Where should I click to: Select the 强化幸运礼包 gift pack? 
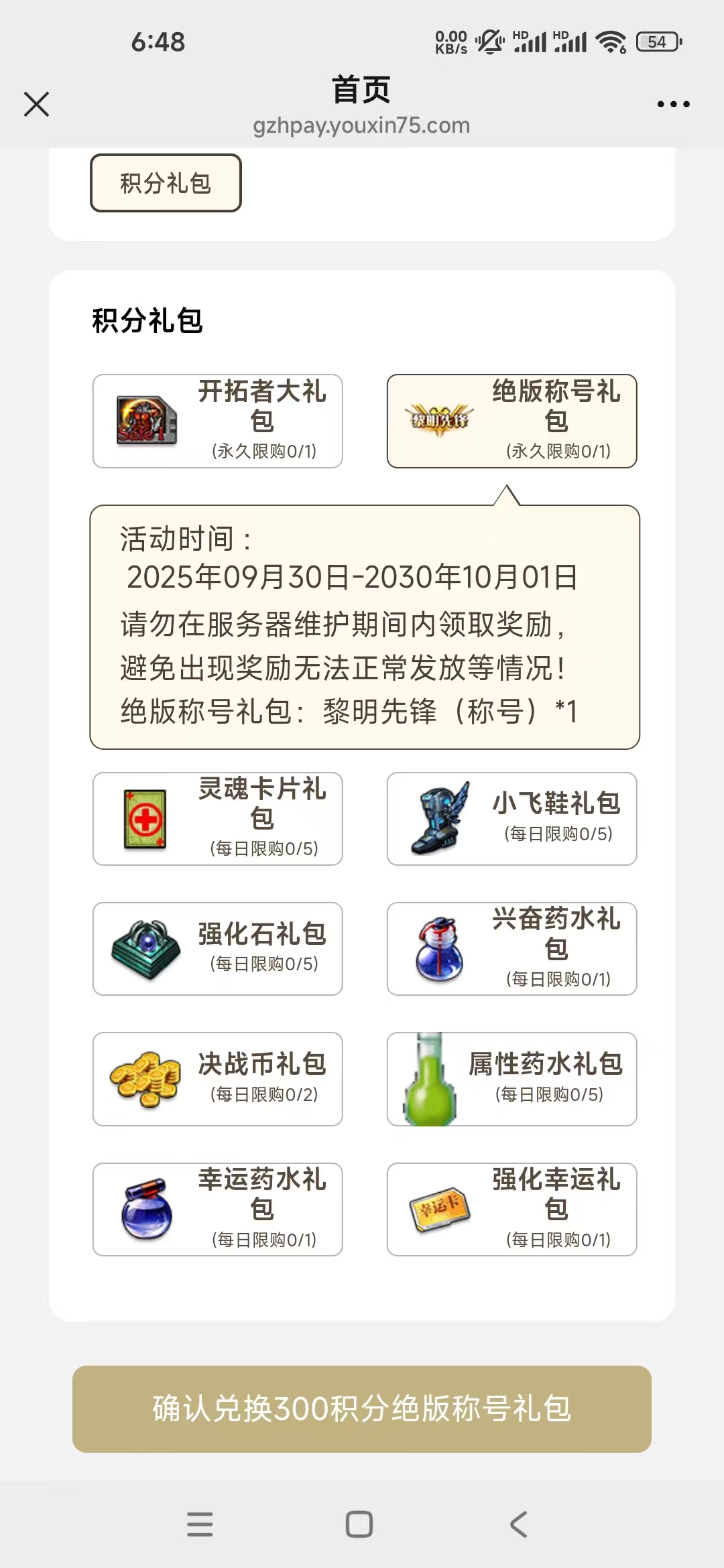(511, 1209)
